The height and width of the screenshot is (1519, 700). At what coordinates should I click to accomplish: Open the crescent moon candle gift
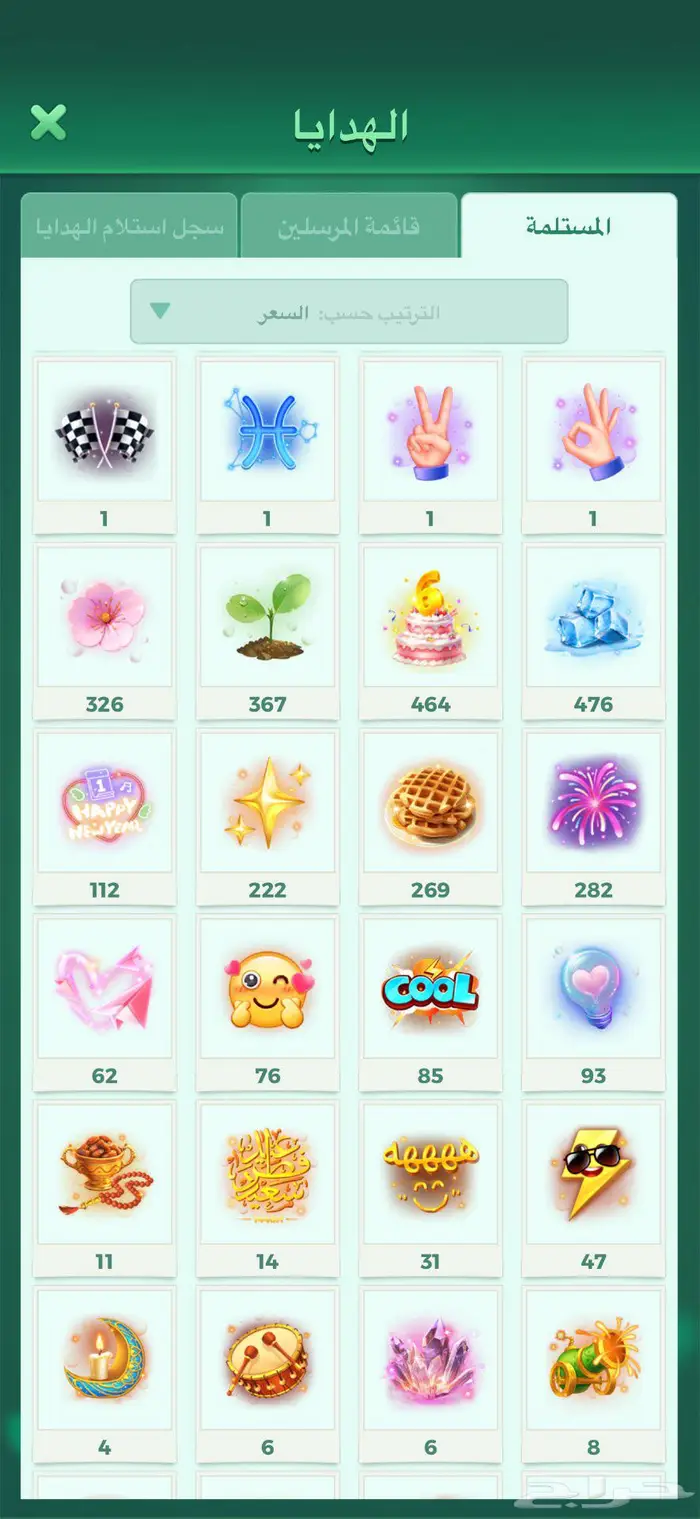pyautogui.click(x=104, y=1360)
